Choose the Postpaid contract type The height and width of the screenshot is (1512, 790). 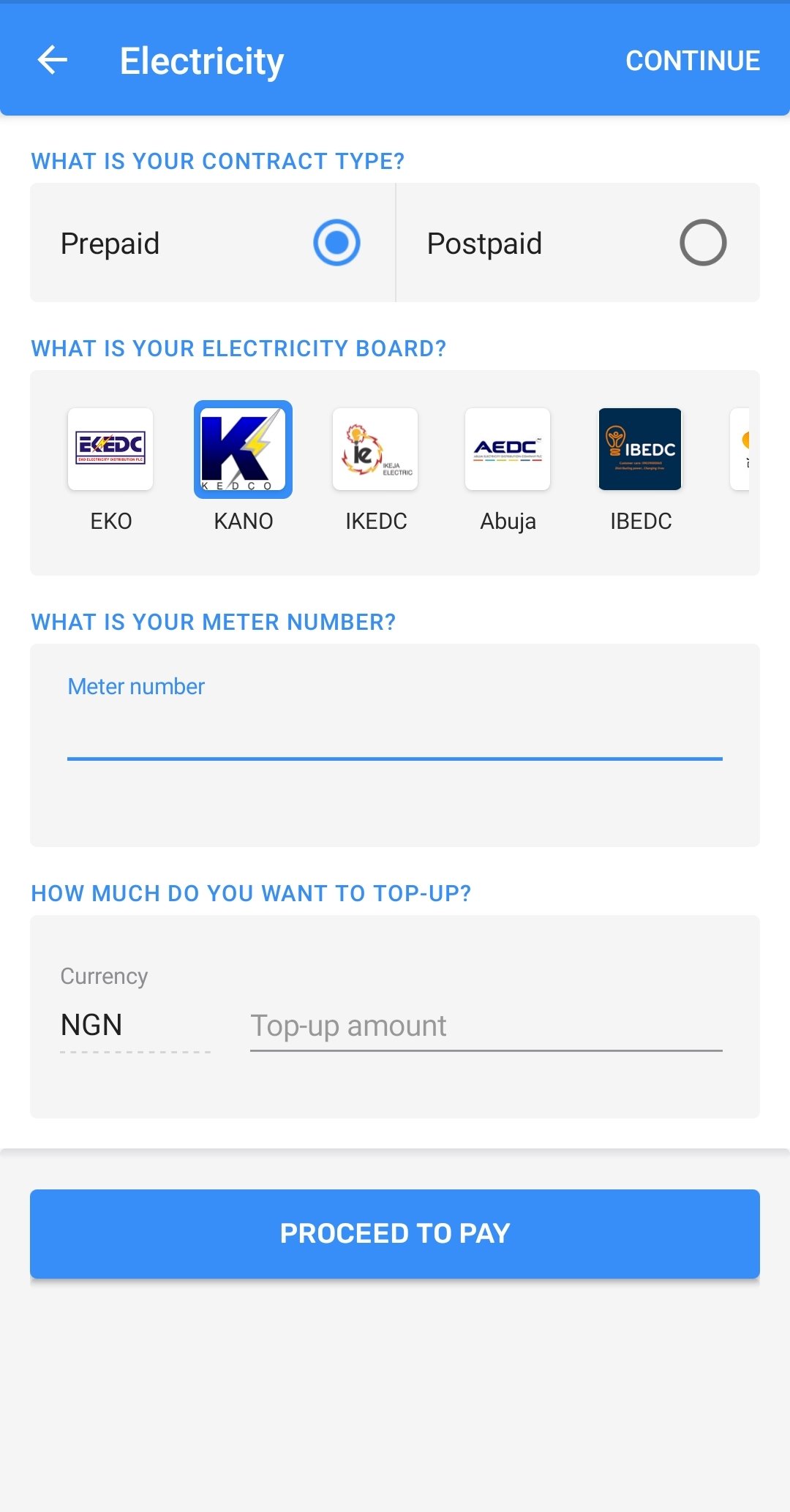[x=578, y=243]
